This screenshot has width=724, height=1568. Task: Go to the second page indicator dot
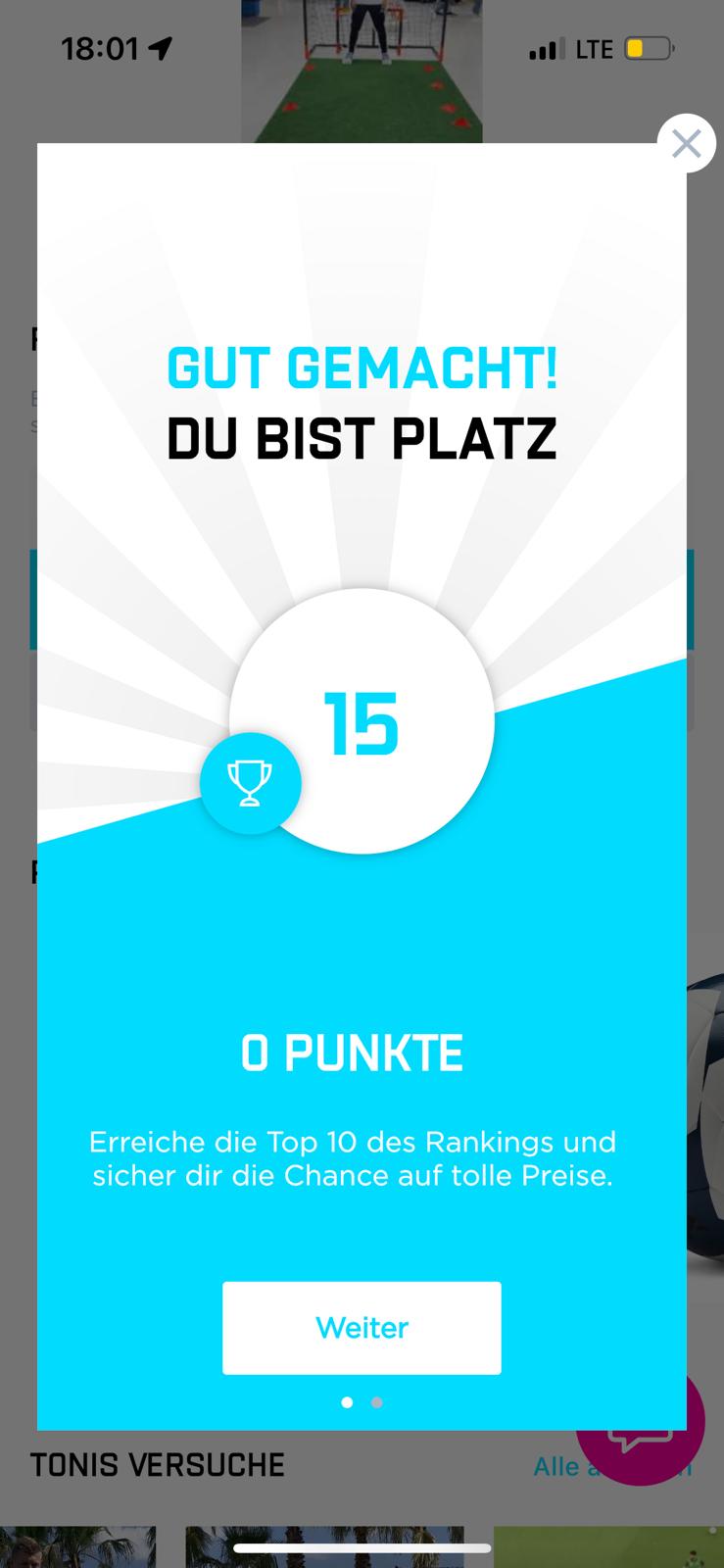pyautogui.click(x=376, y=1402)
